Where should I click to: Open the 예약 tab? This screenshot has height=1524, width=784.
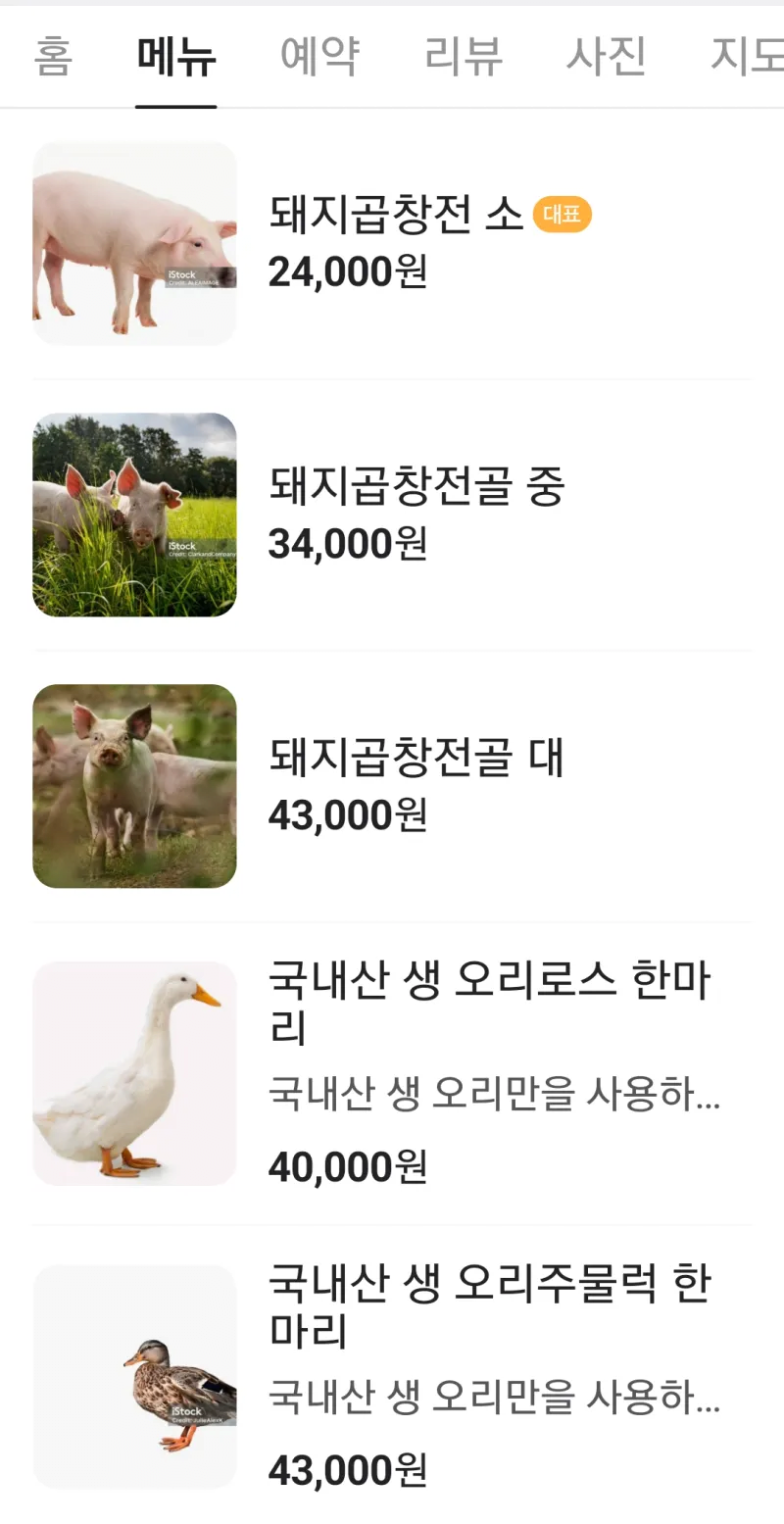click(319, 57)
